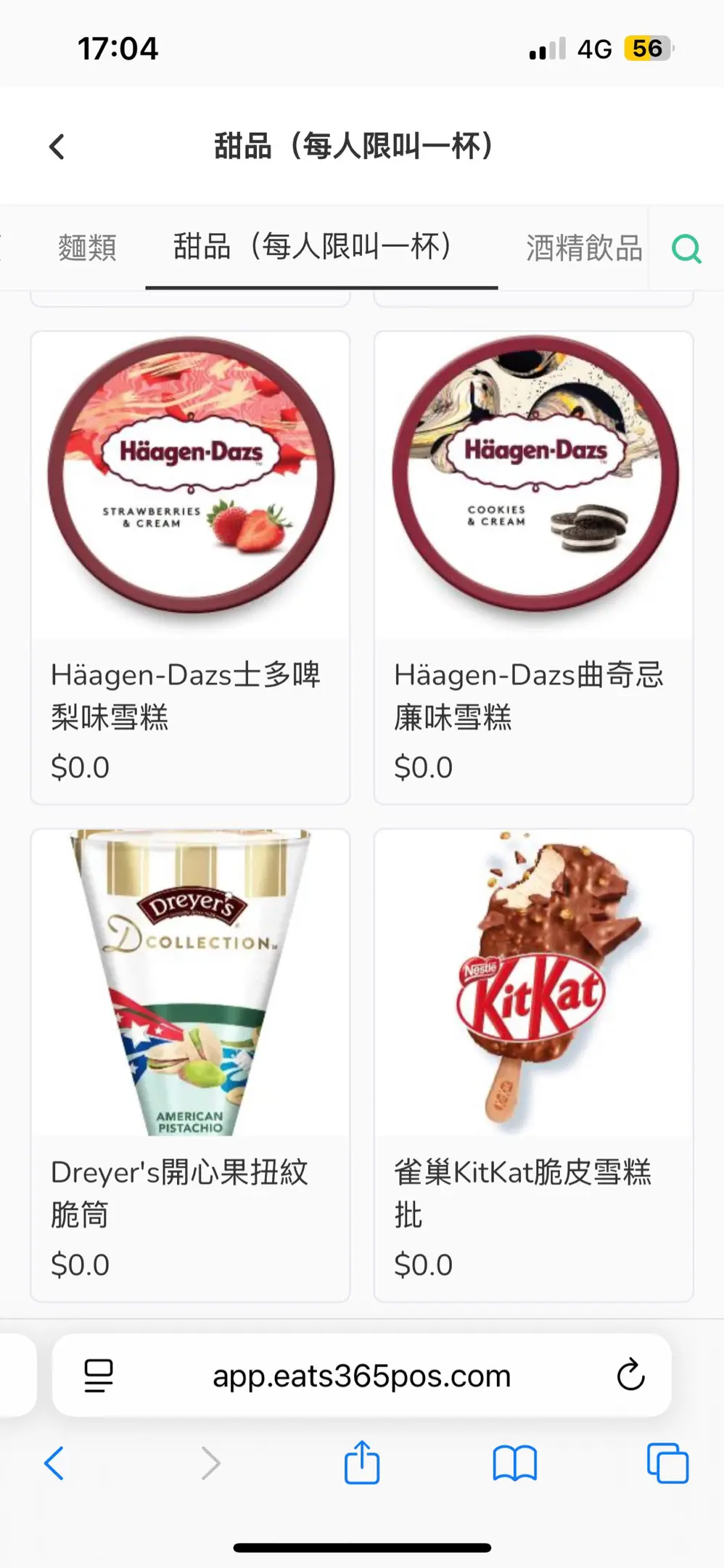724x1568 pixels.
Task: Share this page from Safari toolbar
Action: 361,1463
